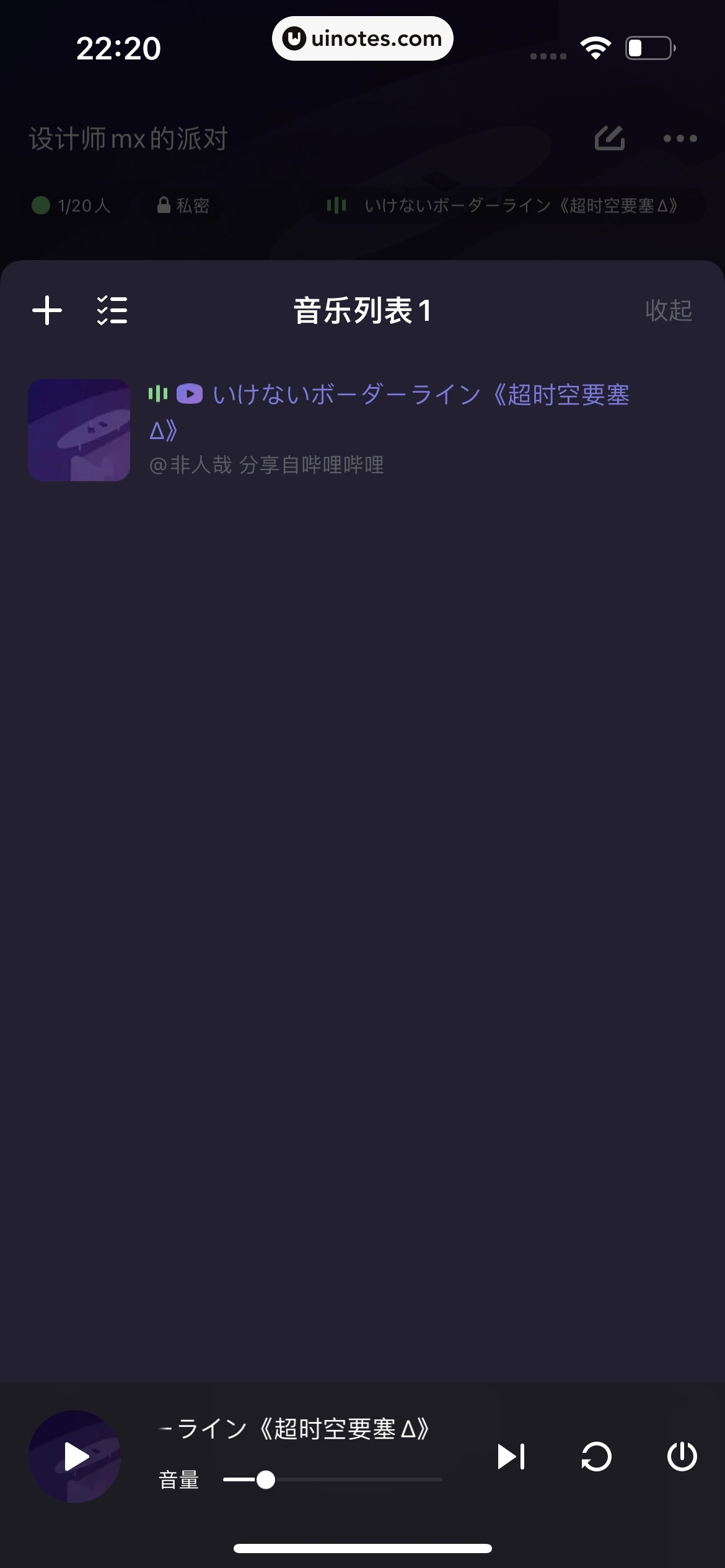Image resolution: width=725 pixels, height=1568 pixels.
Task: Collapse the list with 收起
Action: point(668,310)
